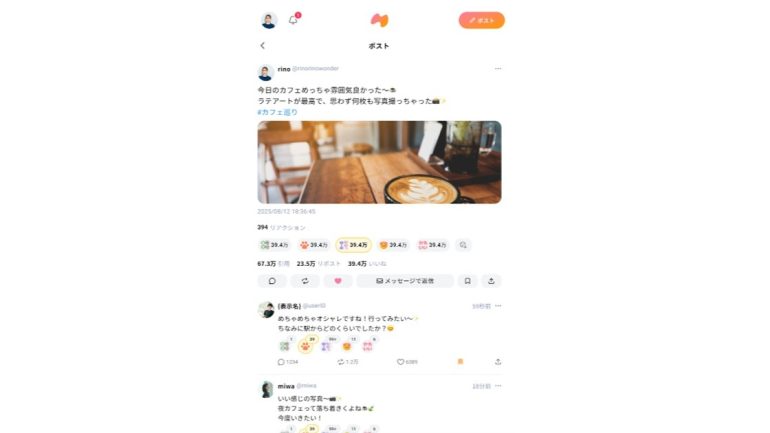Open the overflow menu on rino's post

tap(498, 69)
